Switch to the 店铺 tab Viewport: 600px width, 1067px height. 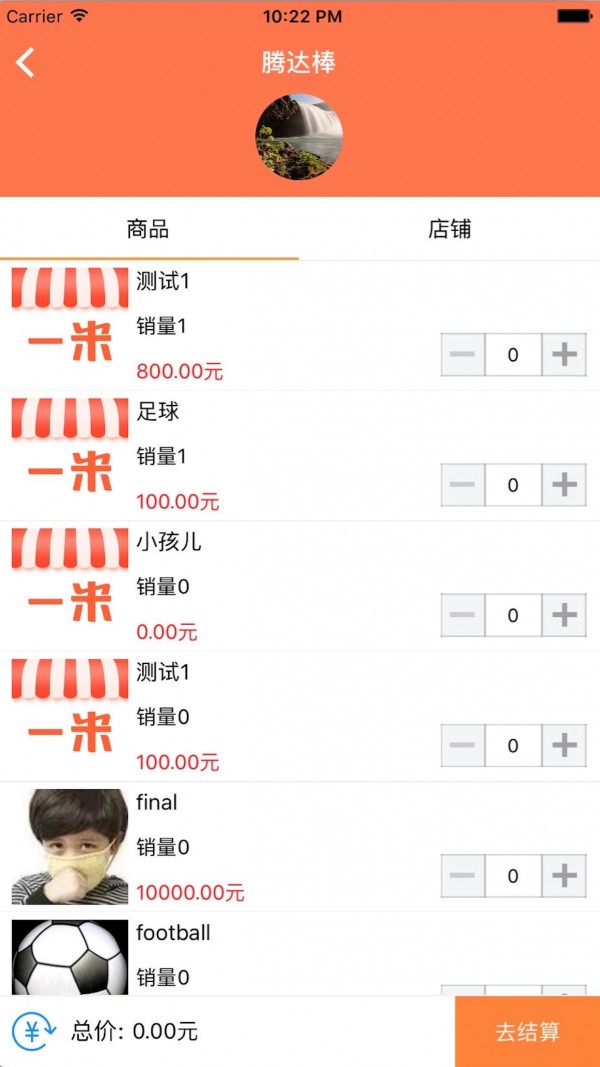(449, 229)
